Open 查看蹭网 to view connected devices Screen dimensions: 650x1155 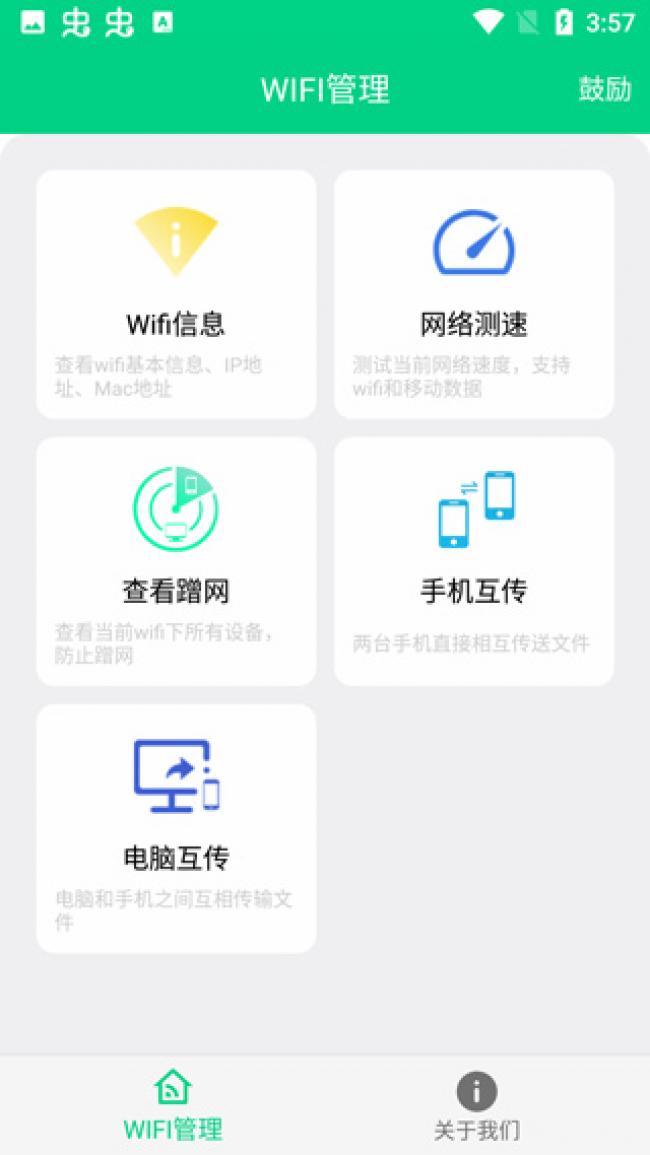(x=176, y=560)
